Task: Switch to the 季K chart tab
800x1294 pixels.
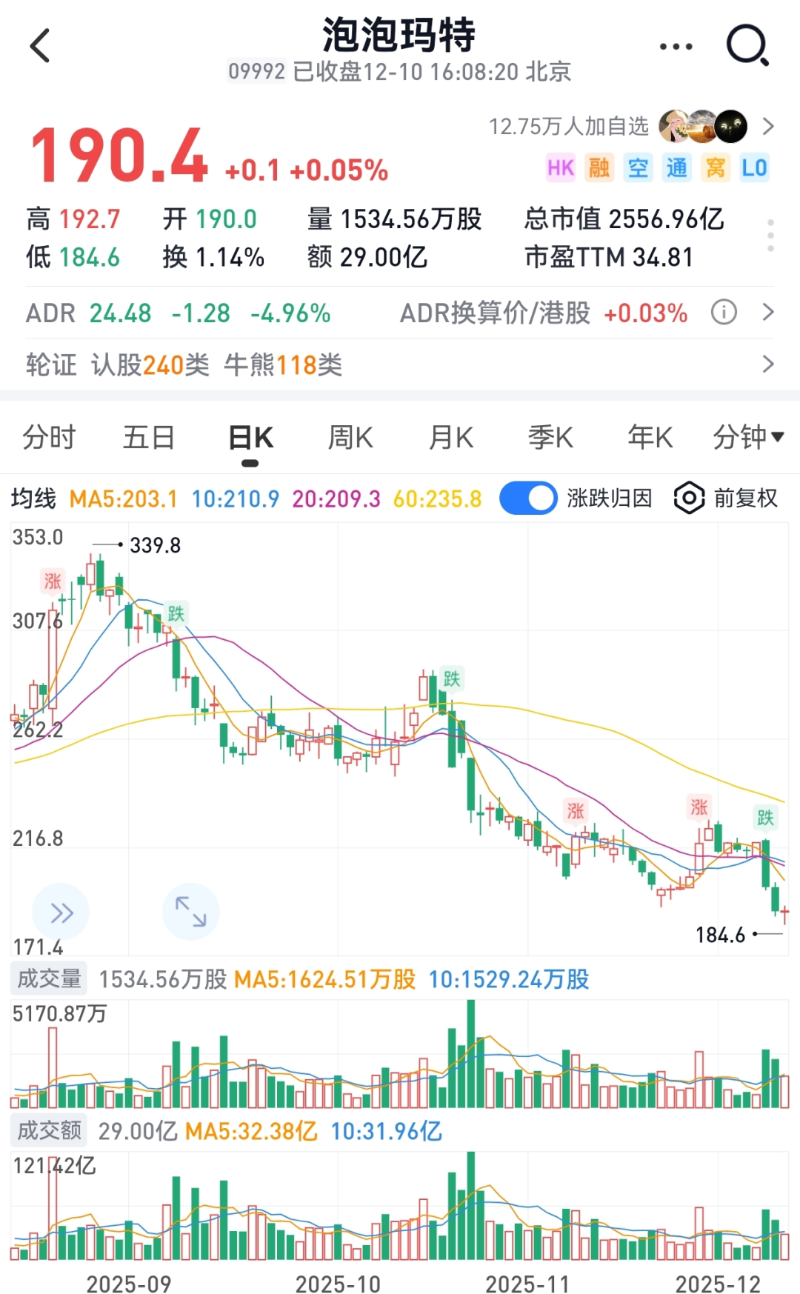Action: [550, 437]
